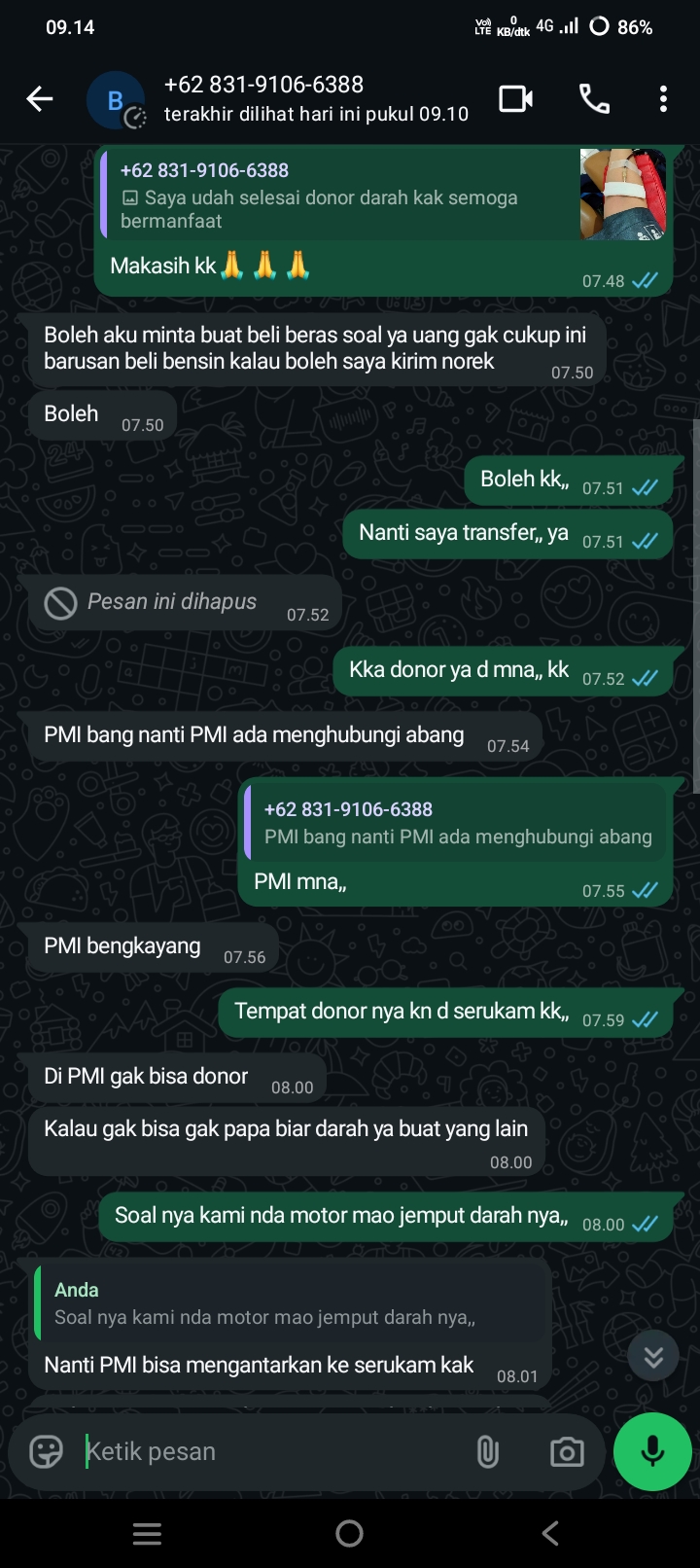Record a voice message with the microphone

click(x=652, y=1451)
